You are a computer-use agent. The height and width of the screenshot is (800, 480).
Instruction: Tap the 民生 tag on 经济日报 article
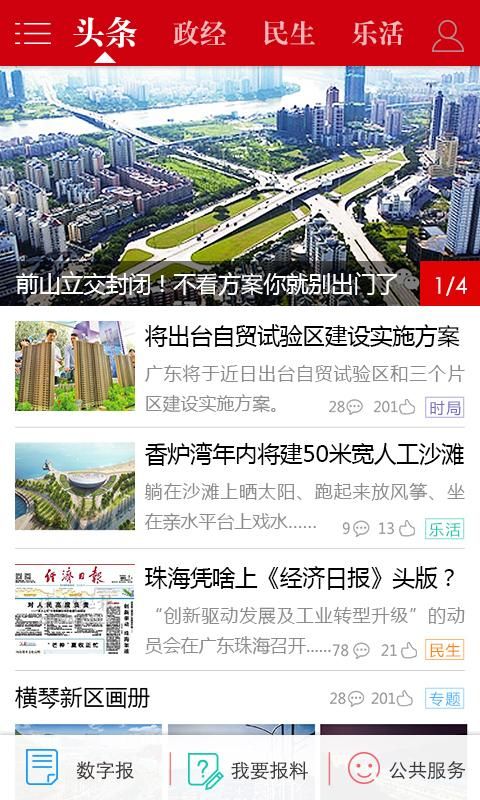click(444, 650)
